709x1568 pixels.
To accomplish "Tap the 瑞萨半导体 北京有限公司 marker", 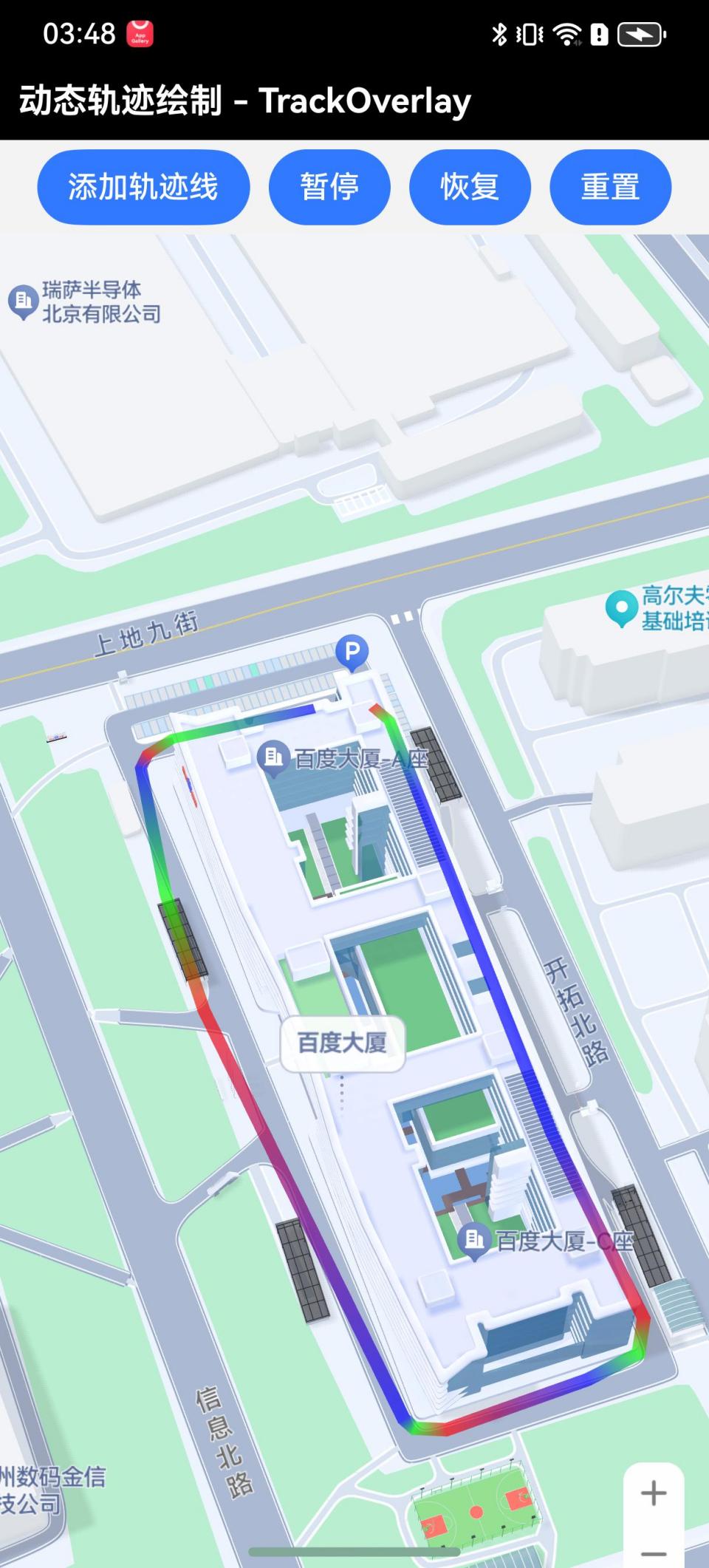I will 24,301.
